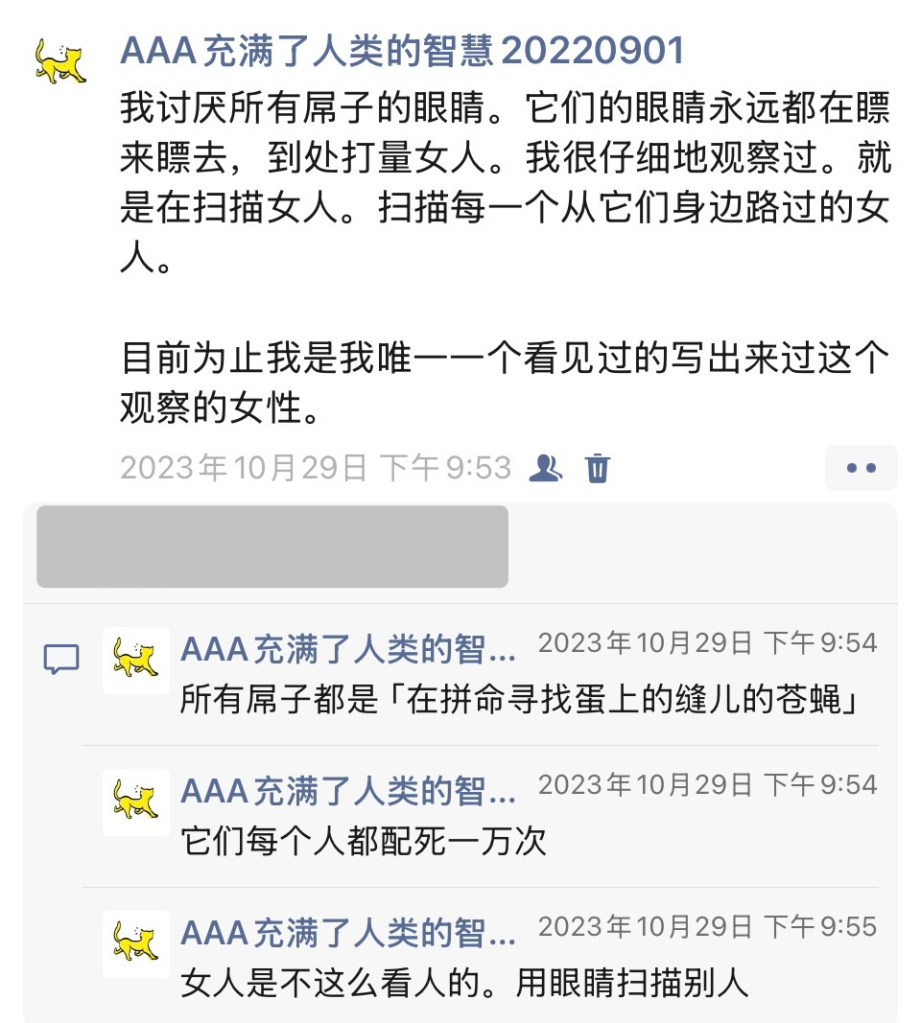The image size is (921, 1023).
Task: Open the timestamp 2023年10月29日 下午9:53 of the post
Action: point(315,467)
